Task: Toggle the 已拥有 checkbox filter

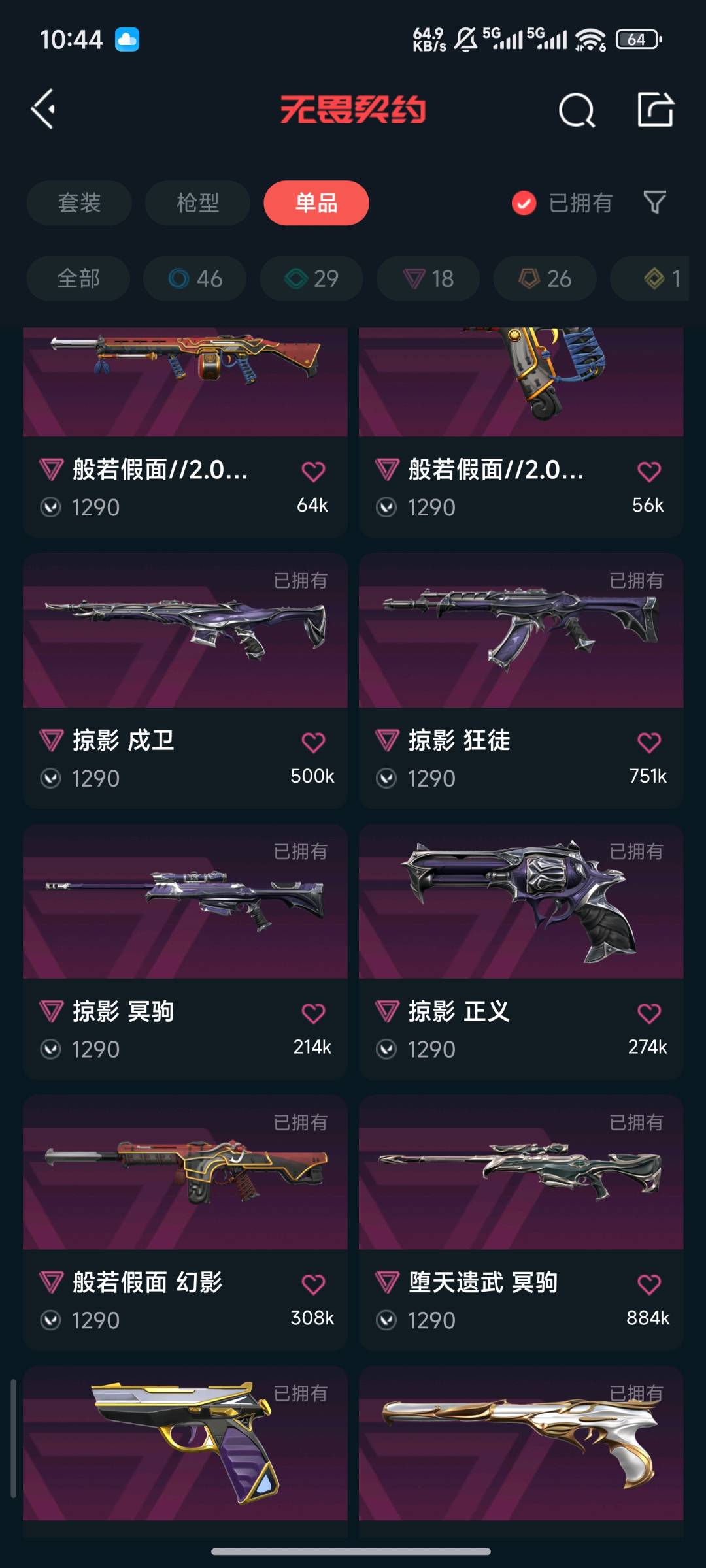Action: point(524,203)
